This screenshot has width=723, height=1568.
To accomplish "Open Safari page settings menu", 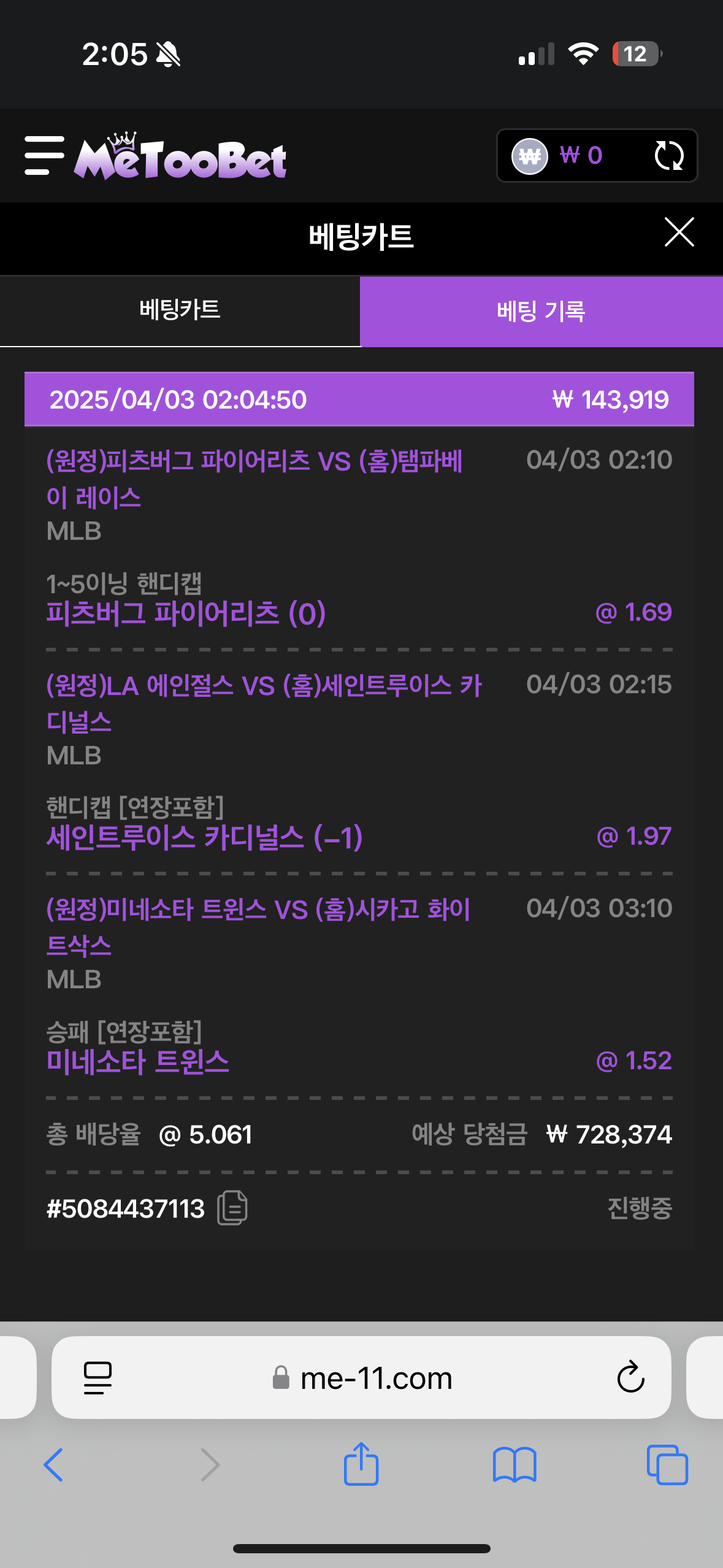I will pyautogui.click(x=98, y=1378).
